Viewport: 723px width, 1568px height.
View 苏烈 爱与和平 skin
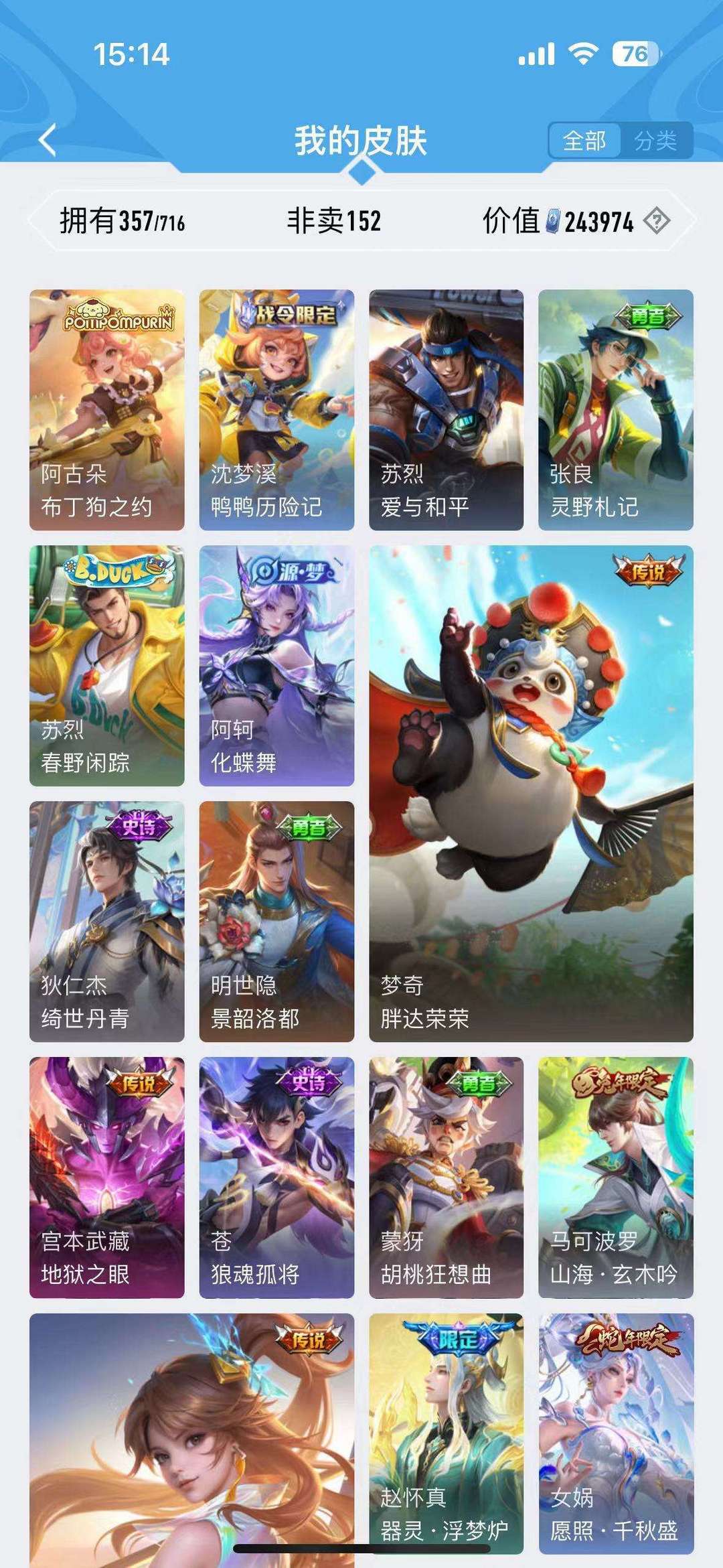coord(447,410)
